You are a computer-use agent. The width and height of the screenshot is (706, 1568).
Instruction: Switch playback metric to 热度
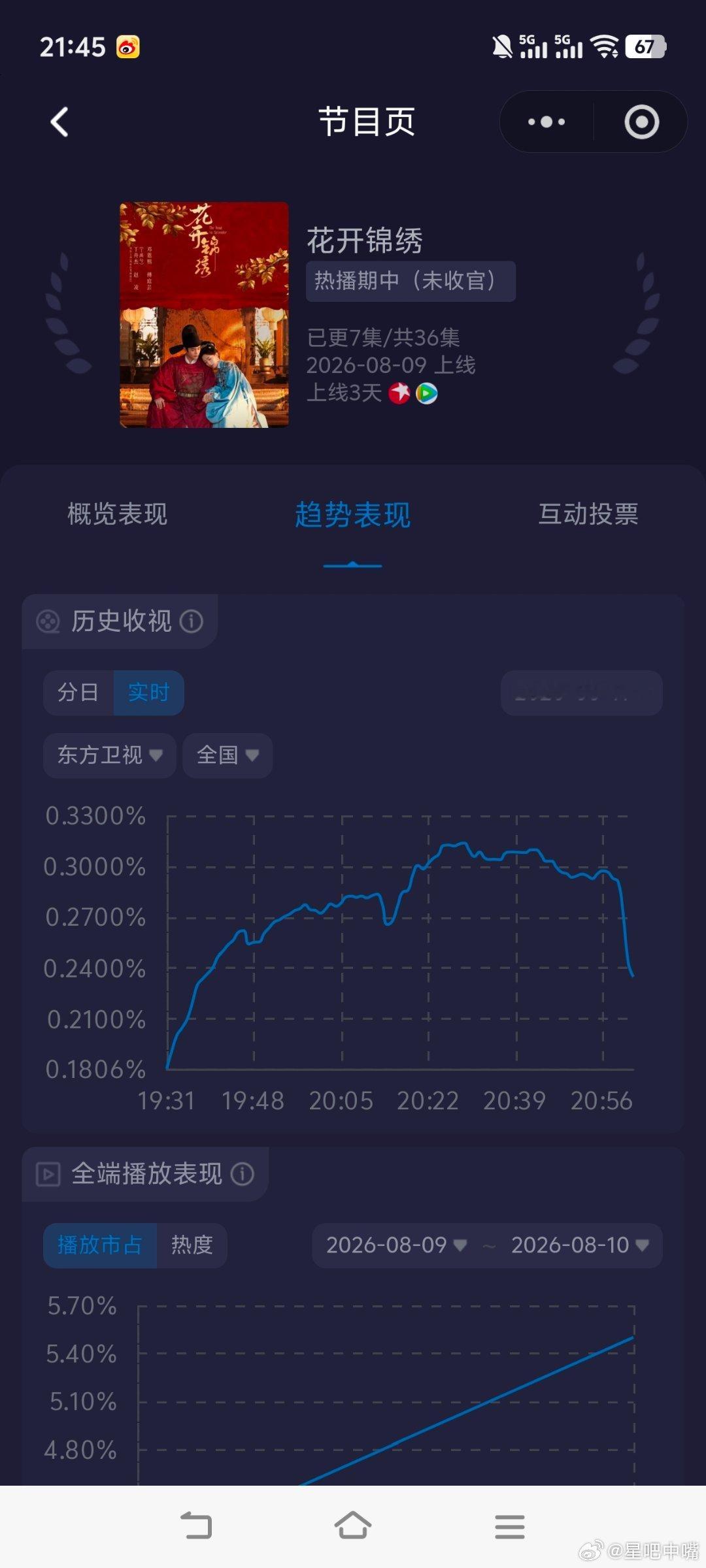tap(192, 1245)
